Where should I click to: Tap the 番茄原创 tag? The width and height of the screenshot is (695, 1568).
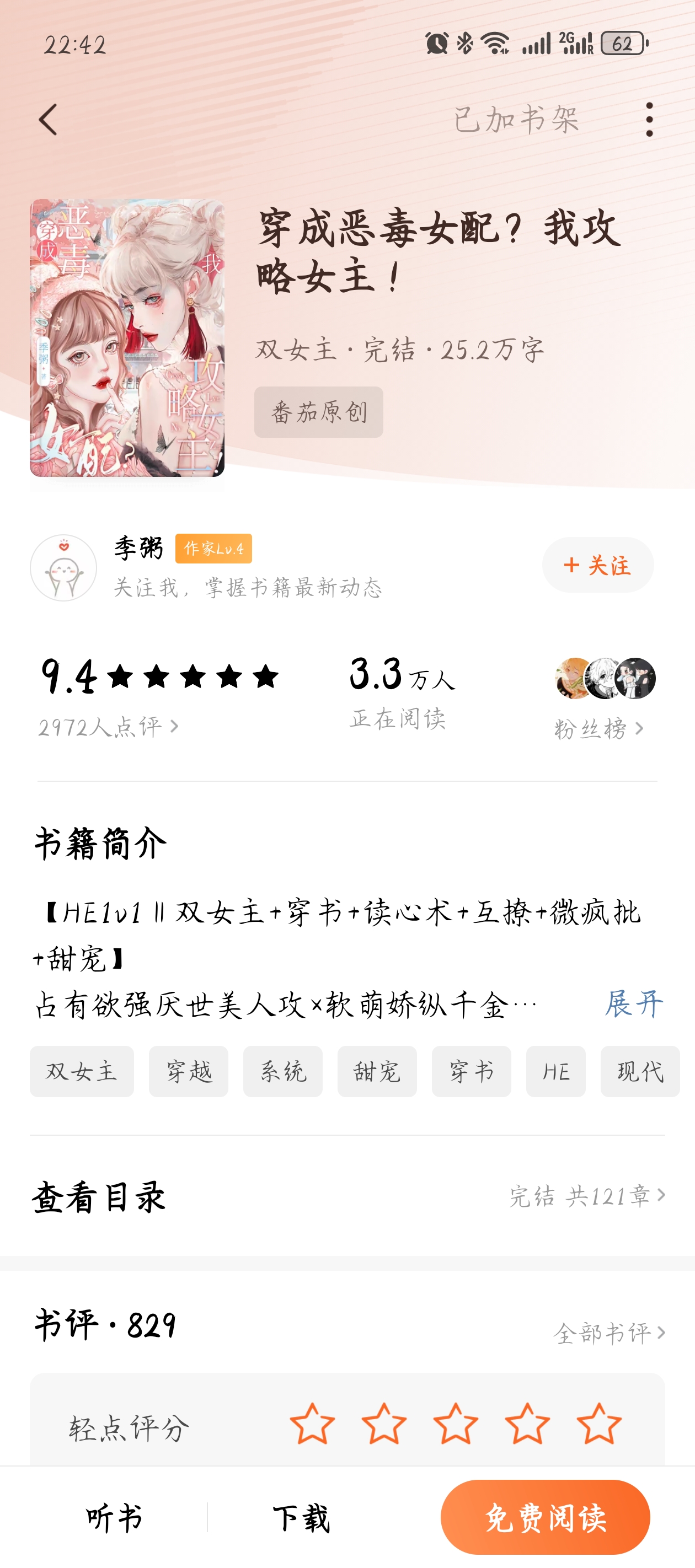coord(319,412)
